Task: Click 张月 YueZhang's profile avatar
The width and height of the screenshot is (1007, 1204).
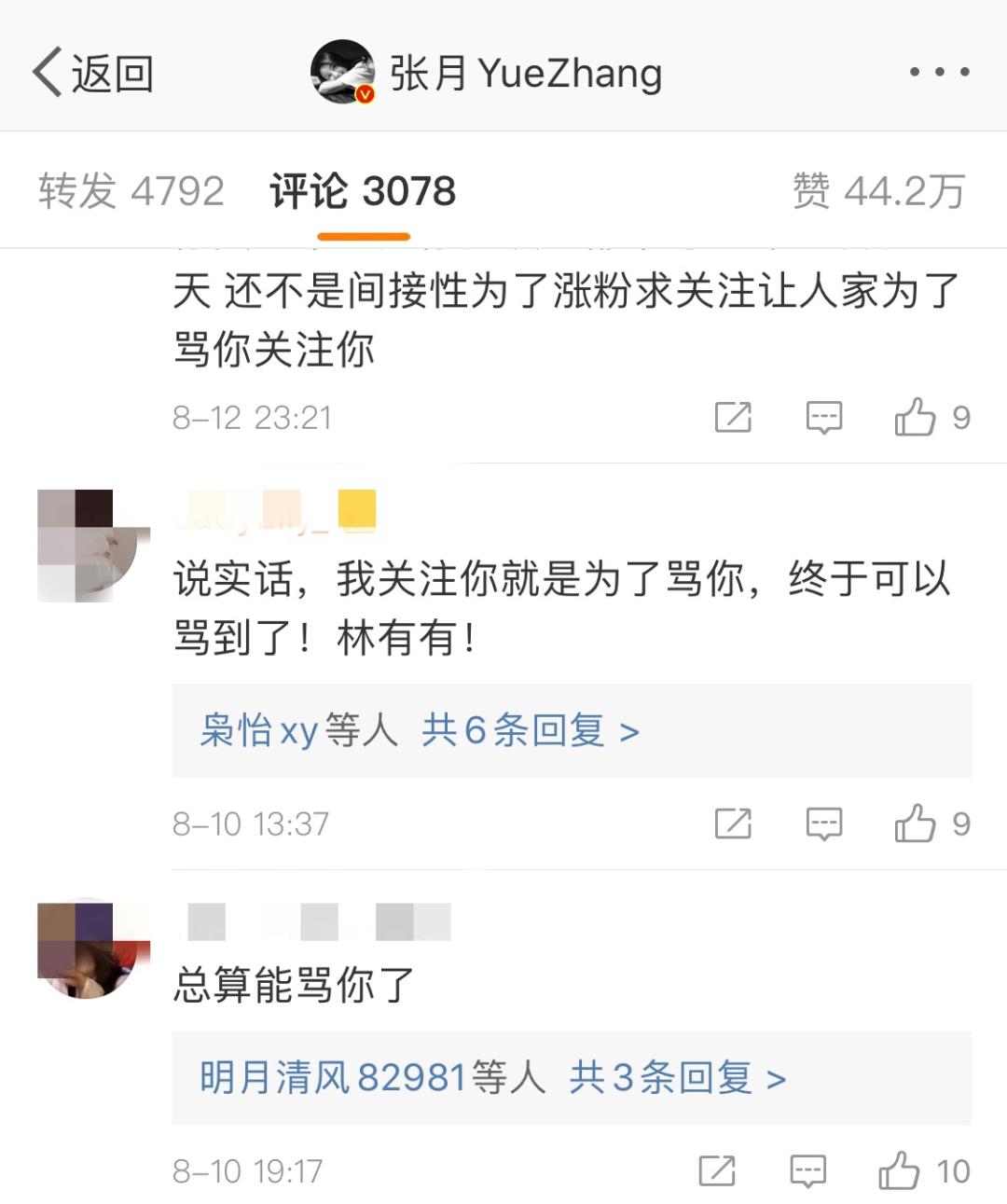Action: coord(345,70)
